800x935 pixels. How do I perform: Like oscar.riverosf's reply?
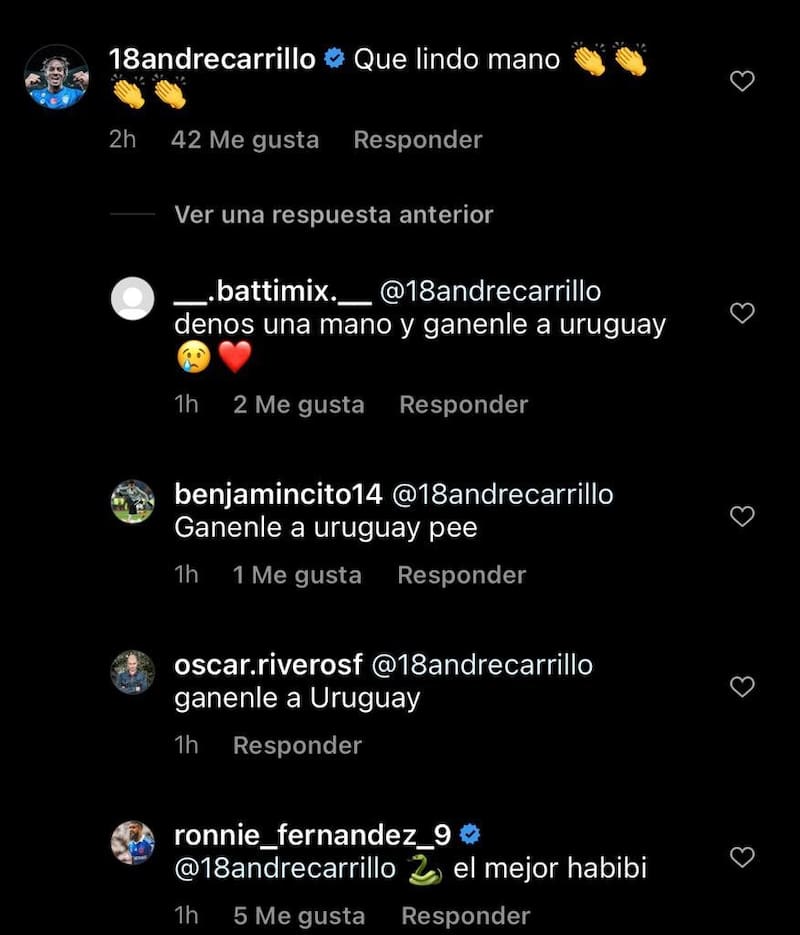(742, 686)
